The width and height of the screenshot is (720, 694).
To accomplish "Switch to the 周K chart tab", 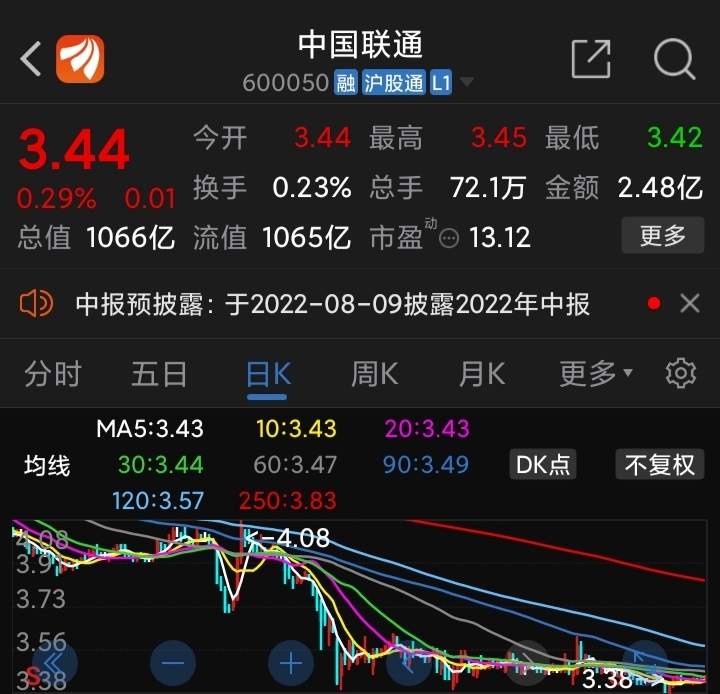I will (x=374, y=374).
